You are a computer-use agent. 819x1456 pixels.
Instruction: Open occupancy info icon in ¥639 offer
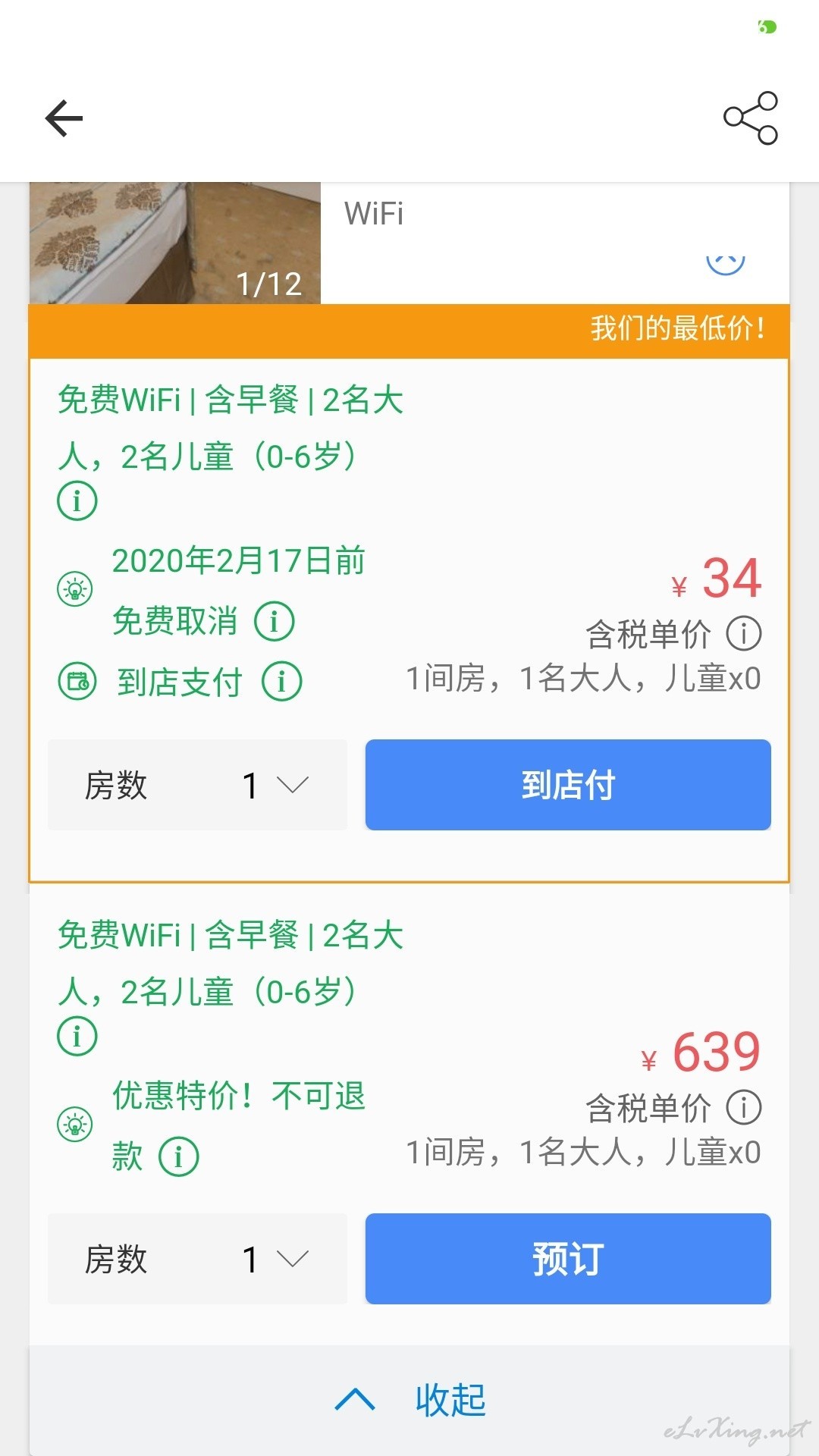(x=77, y=1036)
